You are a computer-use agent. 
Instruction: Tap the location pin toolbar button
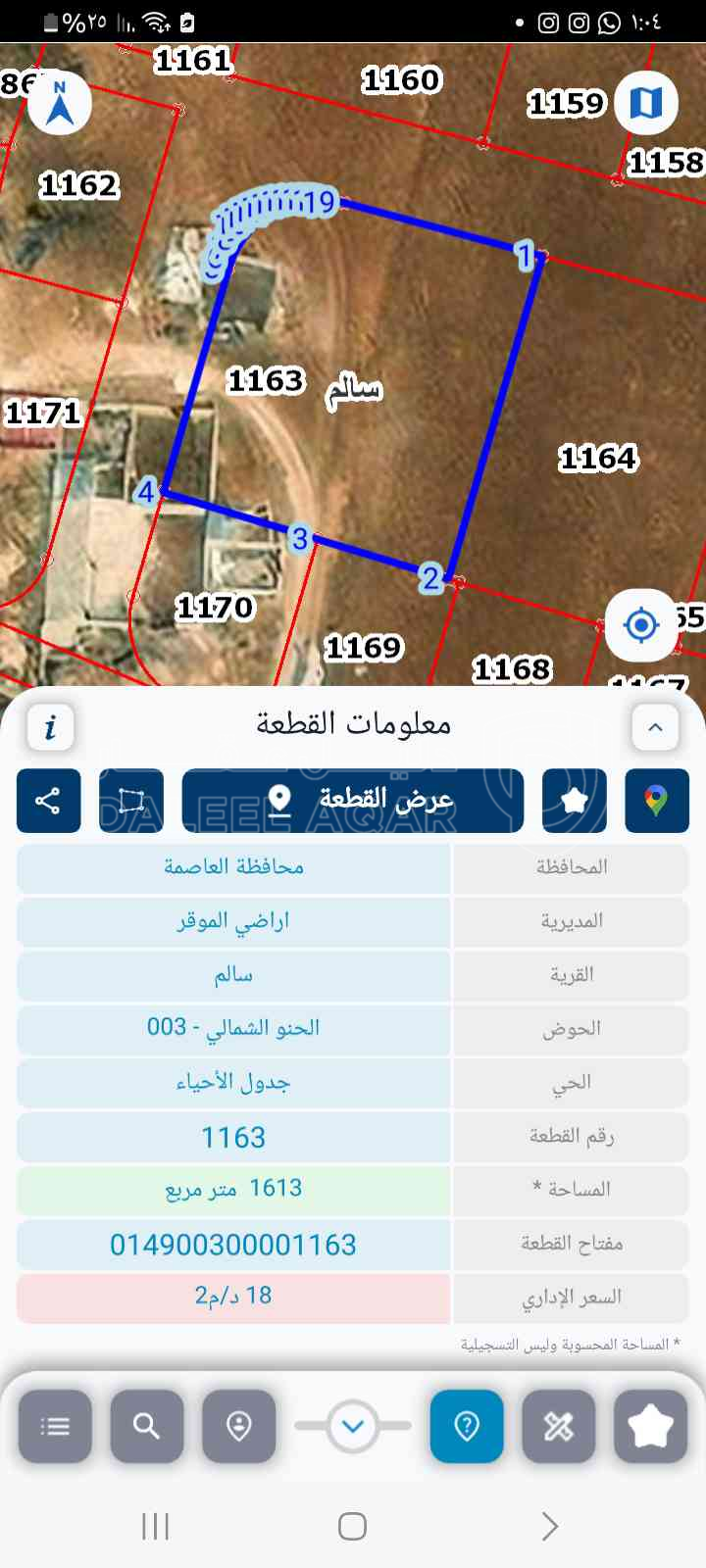click(x=238, y=1426)
